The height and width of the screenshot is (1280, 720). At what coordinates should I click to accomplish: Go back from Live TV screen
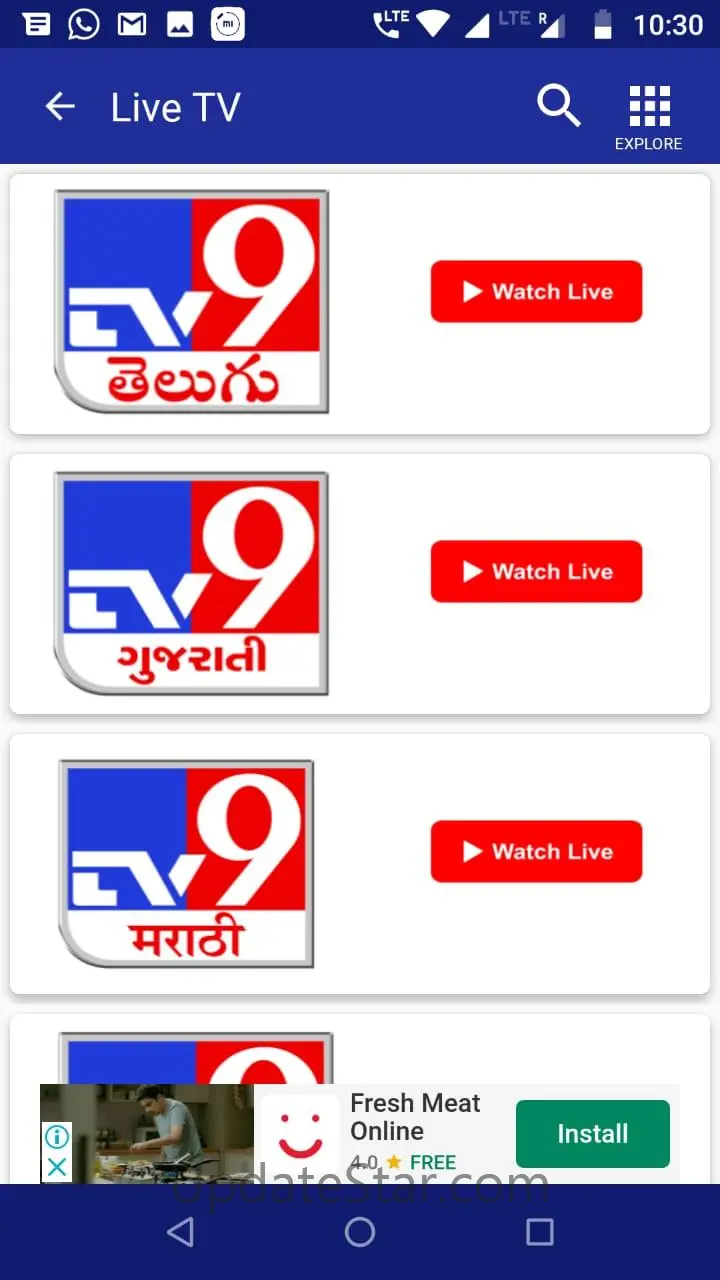point(60,107)
